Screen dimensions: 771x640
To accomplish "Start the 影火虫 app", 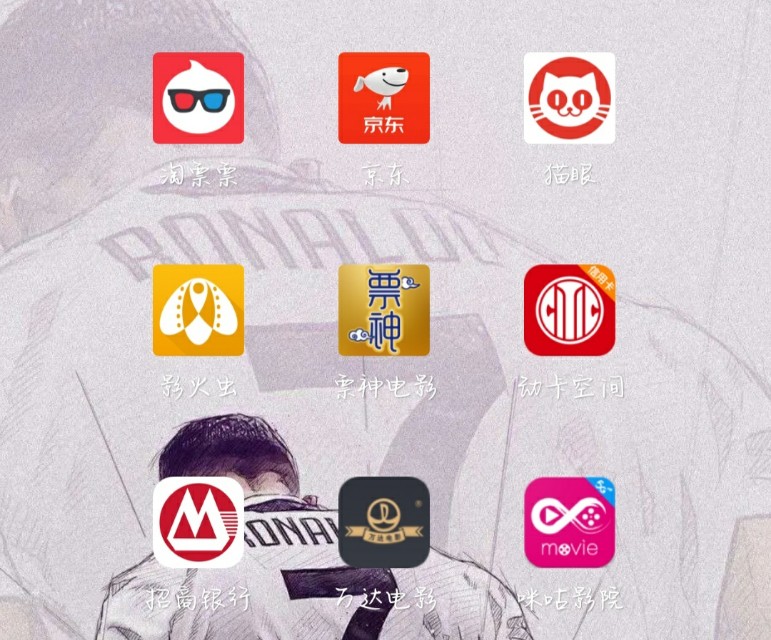I will 198,310.
